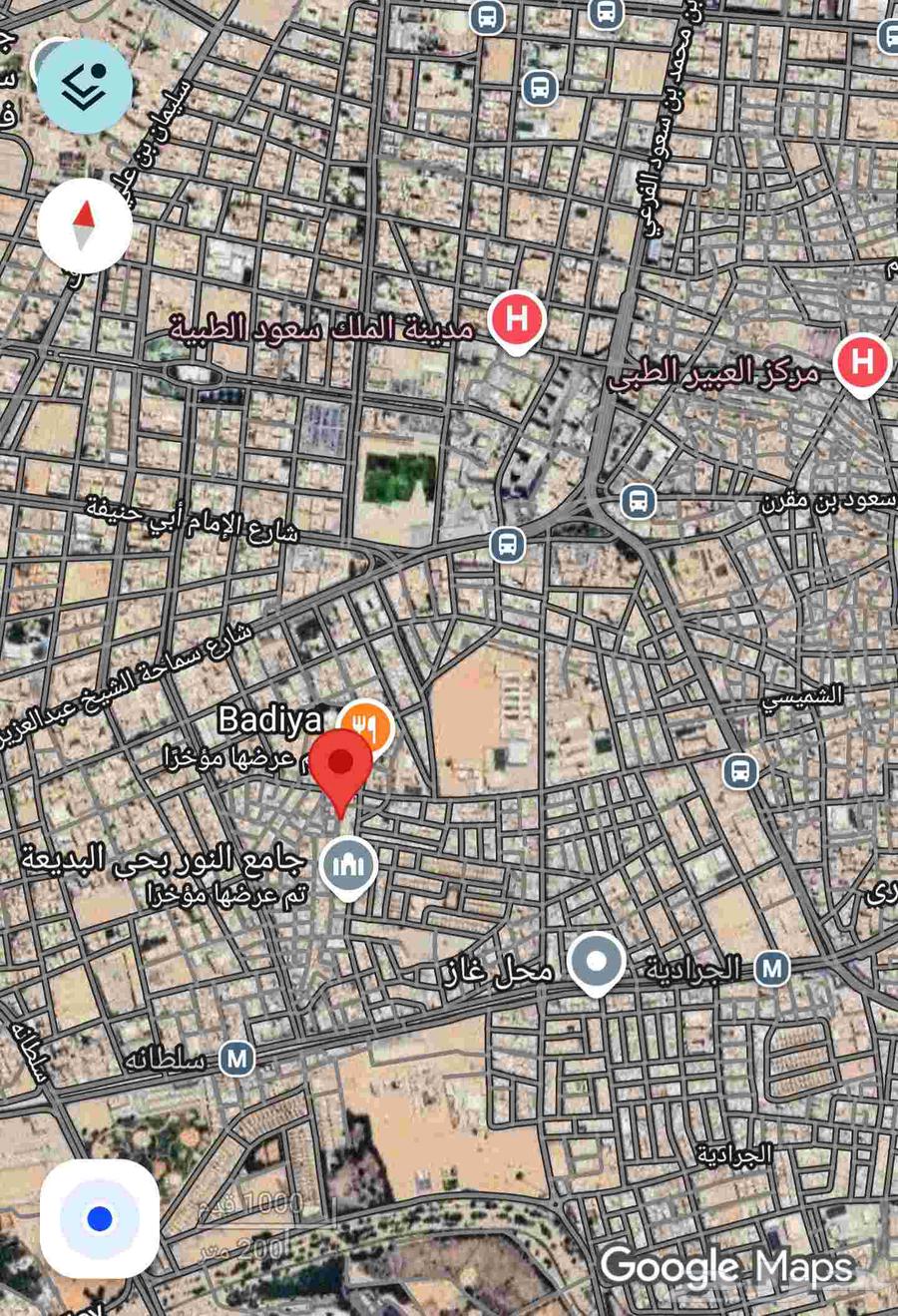
Task: Open the جامع النور بحي البديعة mosque marker
Action: tap(347, 865)
